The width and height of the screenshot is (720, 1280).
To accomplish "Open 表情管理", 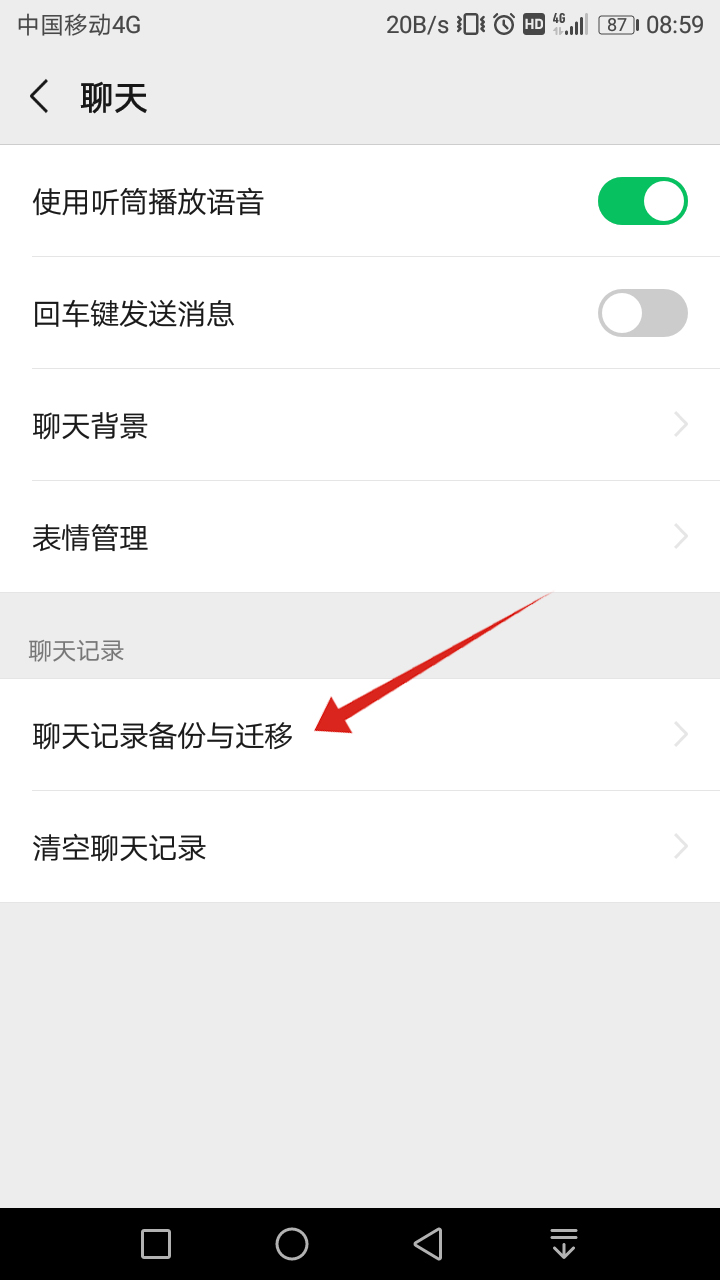I will [x=360, y=537].
